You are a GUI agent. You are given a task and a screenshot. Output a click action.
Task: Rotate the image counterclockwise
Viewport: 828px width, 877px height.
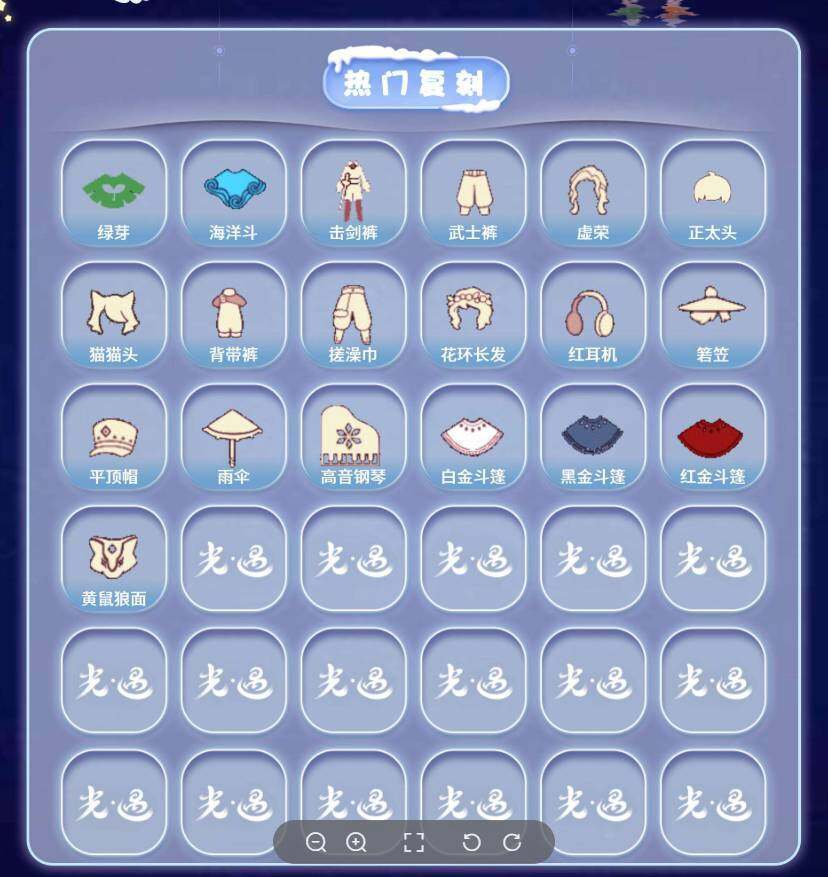(x=471, y=842)
